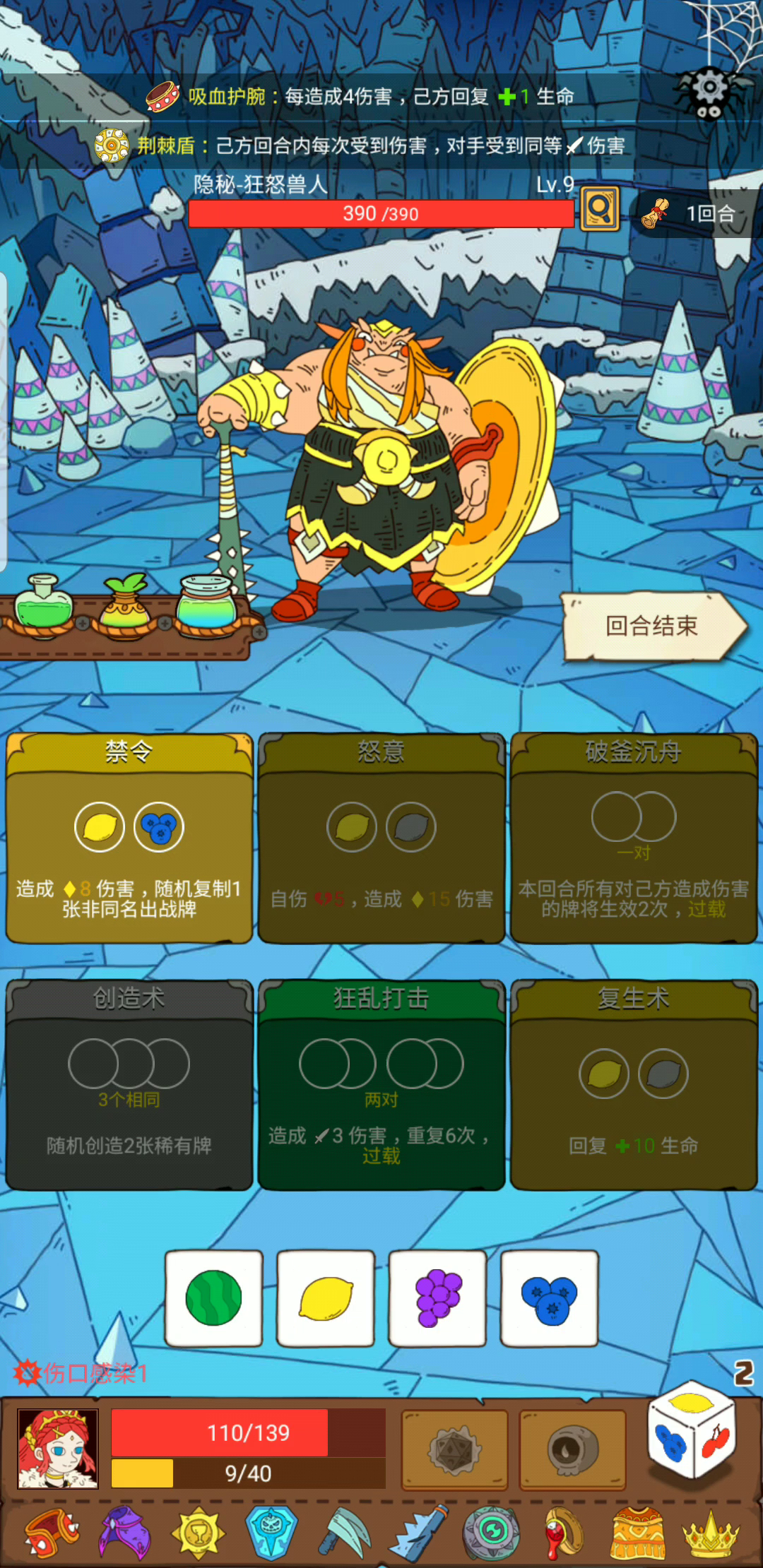Tap 回合结束 to end the turn
The height and width of the screenshot is (1568, 763).
point(652,626)
